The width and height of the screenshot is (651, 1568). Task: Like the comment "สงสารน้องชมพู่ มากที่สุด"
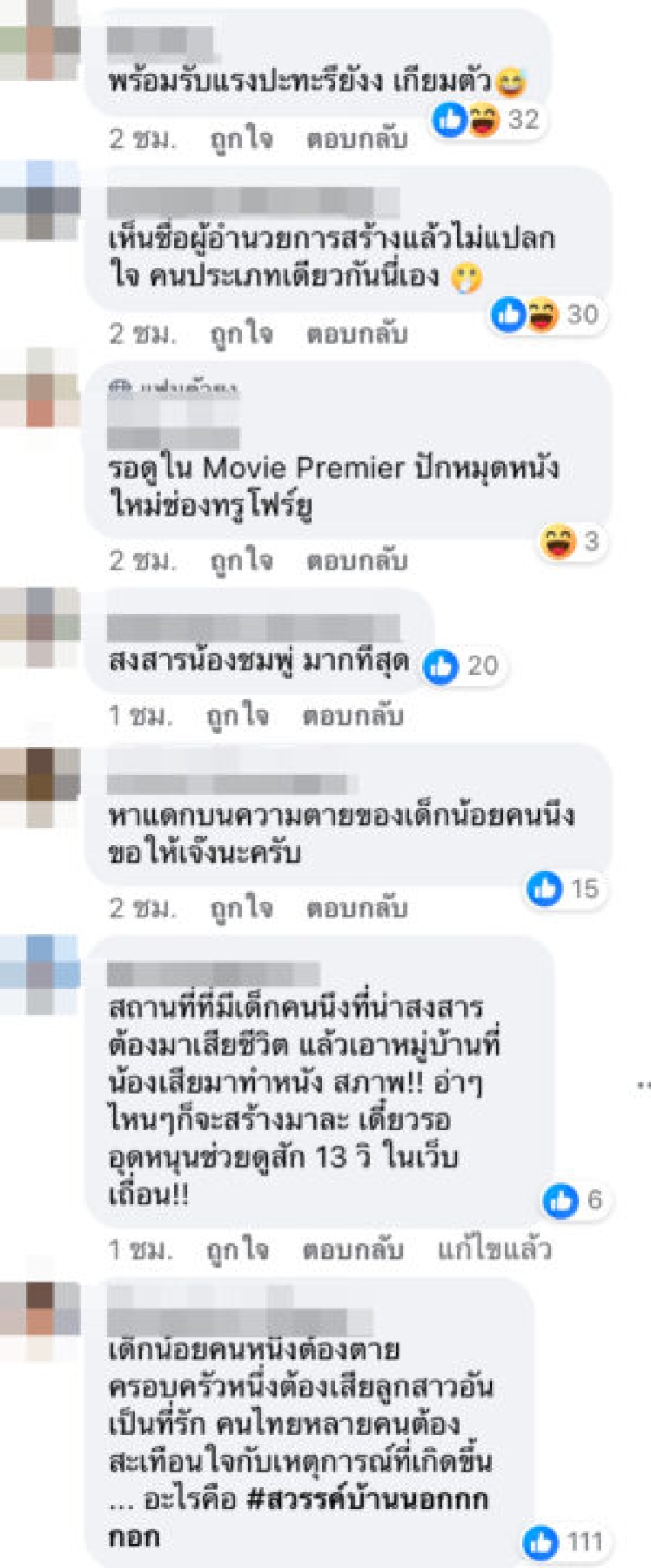237,715
